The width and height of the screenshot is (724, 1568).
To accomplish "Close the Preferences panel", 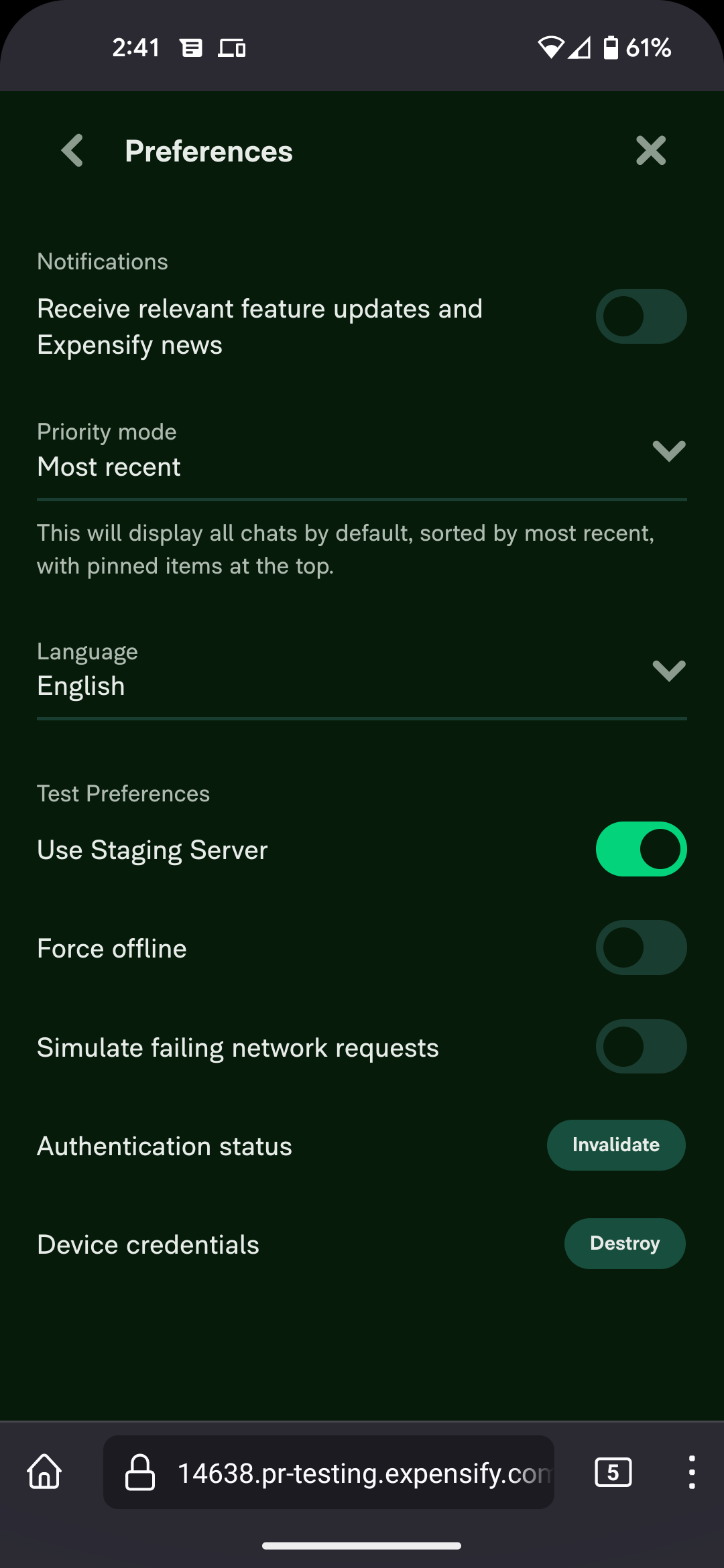I will (x=650, y=151).
